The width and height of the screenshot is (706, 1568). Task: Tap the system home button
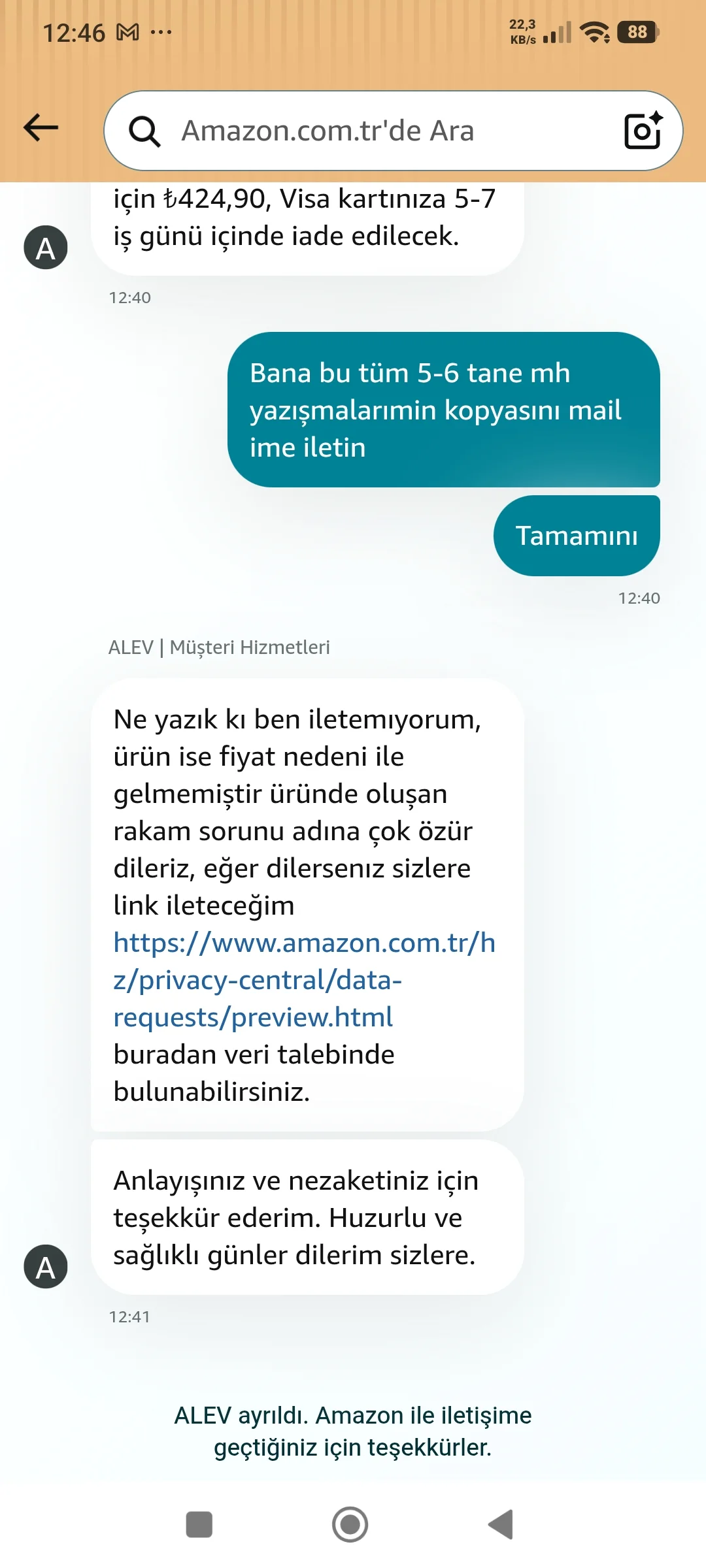[x=350, y=1524]
